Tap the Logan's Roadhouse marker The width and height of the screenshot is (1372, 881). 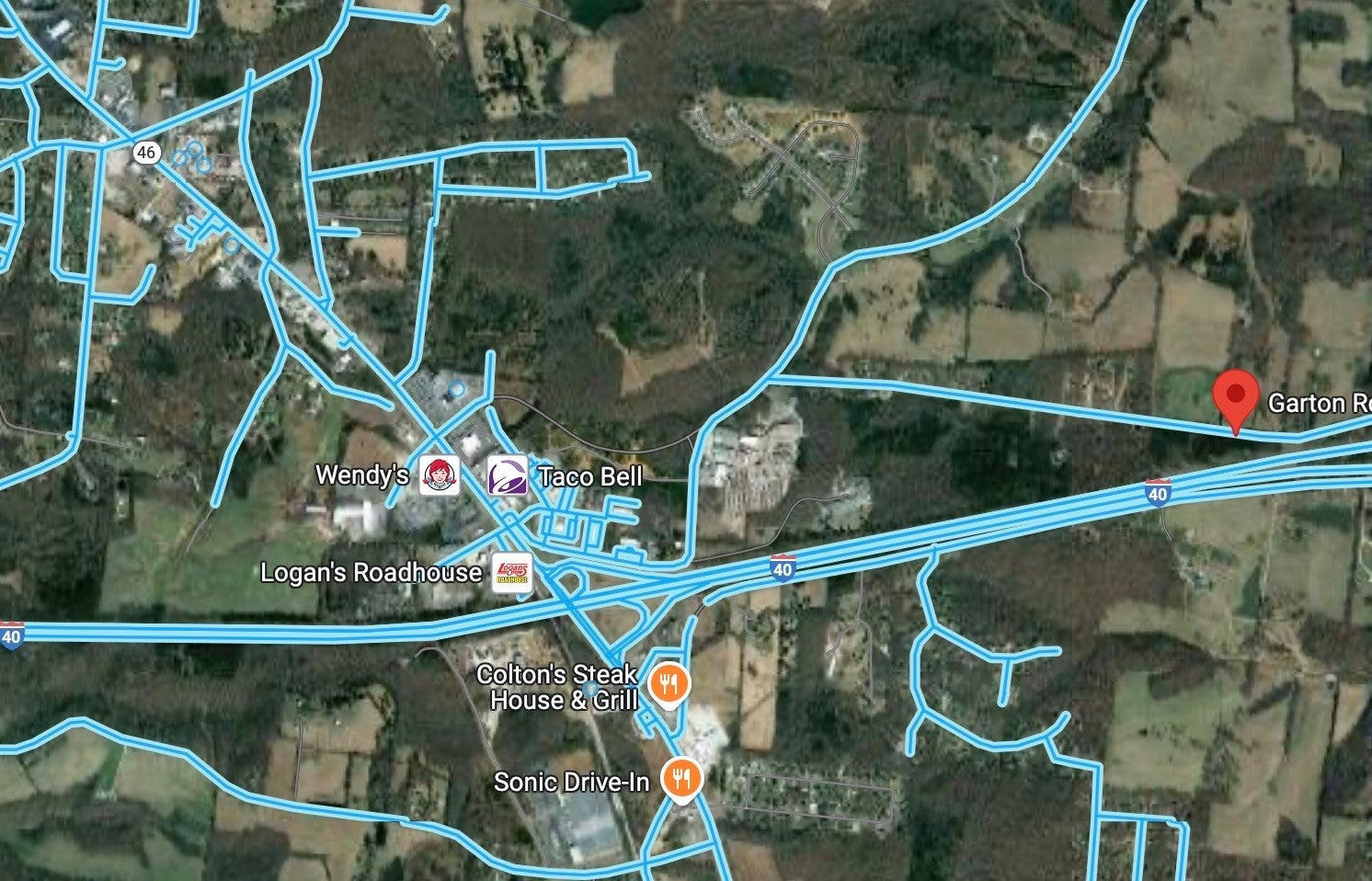click(512, 572)
